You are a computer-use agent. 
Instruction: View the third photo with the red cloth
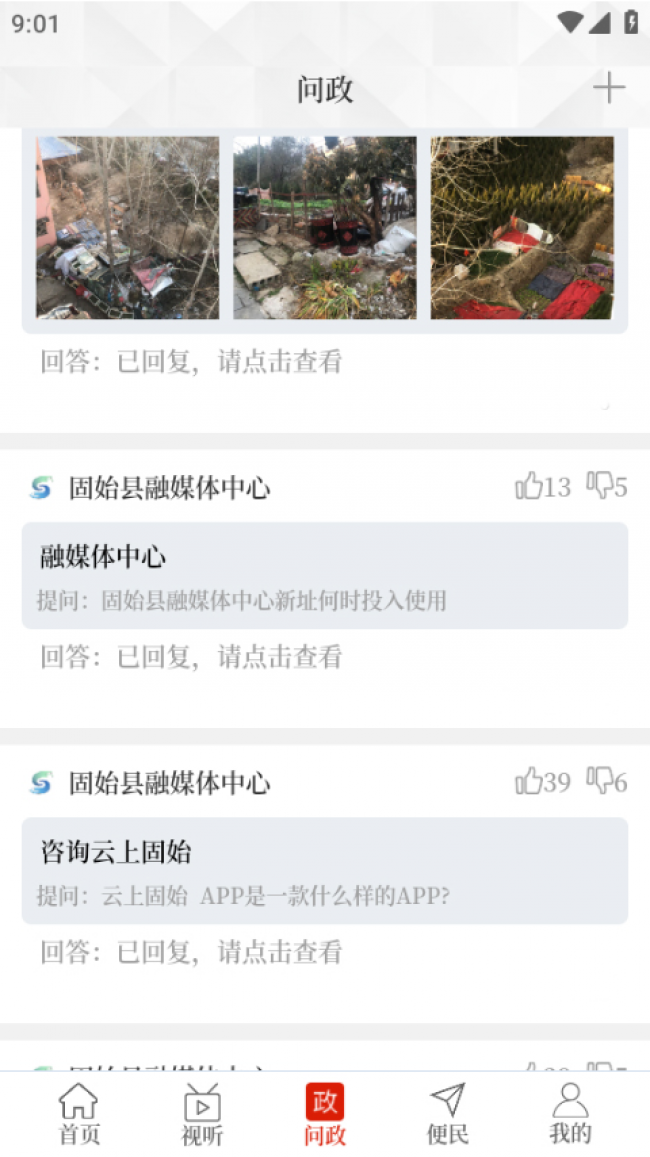coord(522,227)
